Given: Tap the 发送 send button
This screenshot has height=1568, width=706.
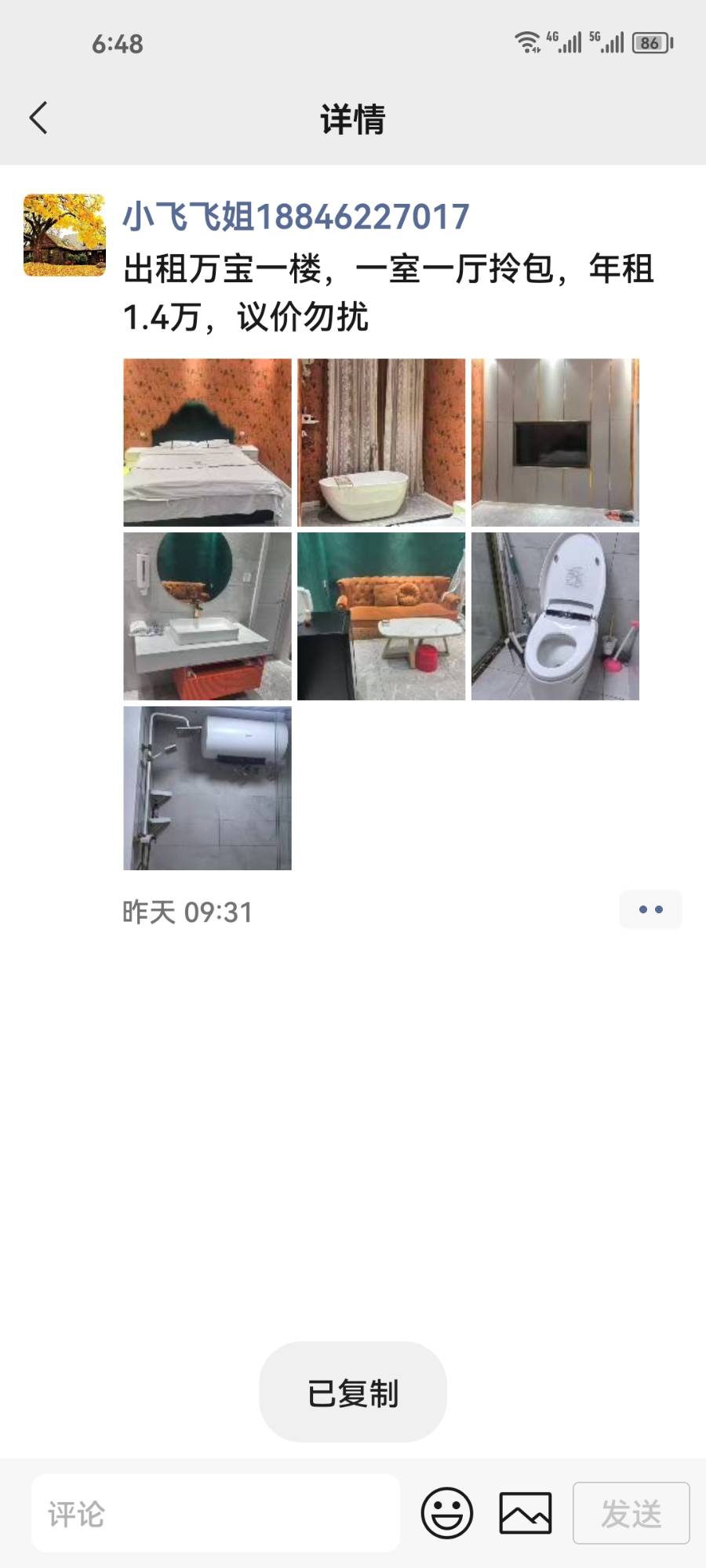Looking at the screenshot, I should point(631,1513).
